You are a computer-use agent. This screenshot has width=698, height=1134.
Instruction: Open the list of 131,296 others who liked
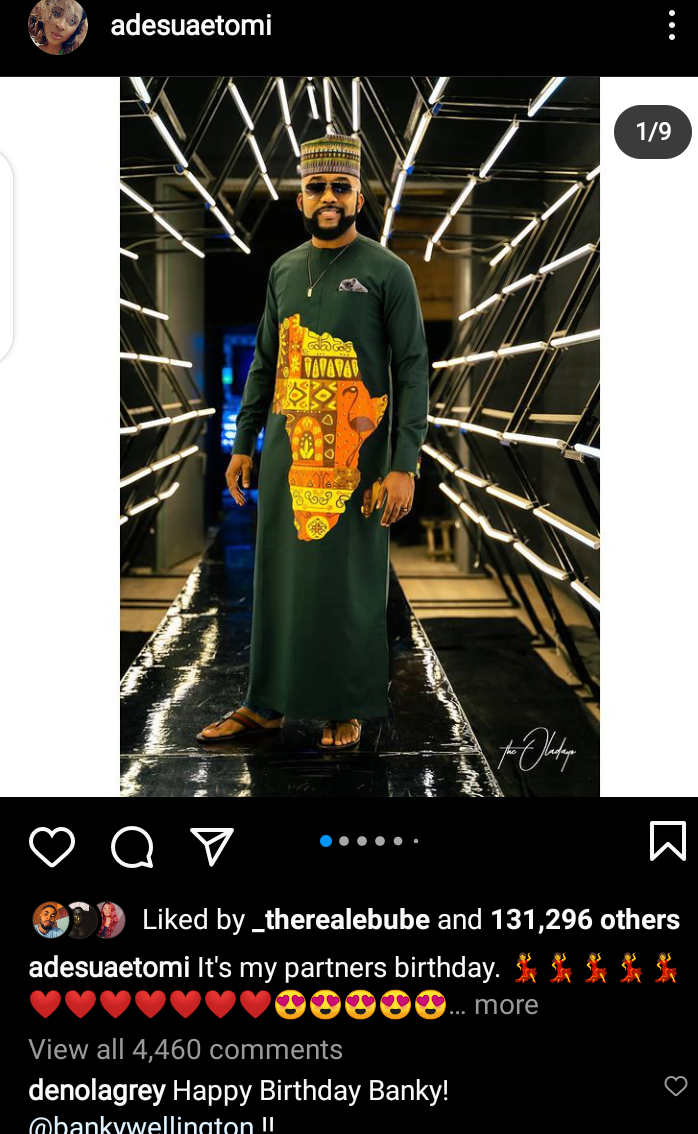click(x=585, y=919)
